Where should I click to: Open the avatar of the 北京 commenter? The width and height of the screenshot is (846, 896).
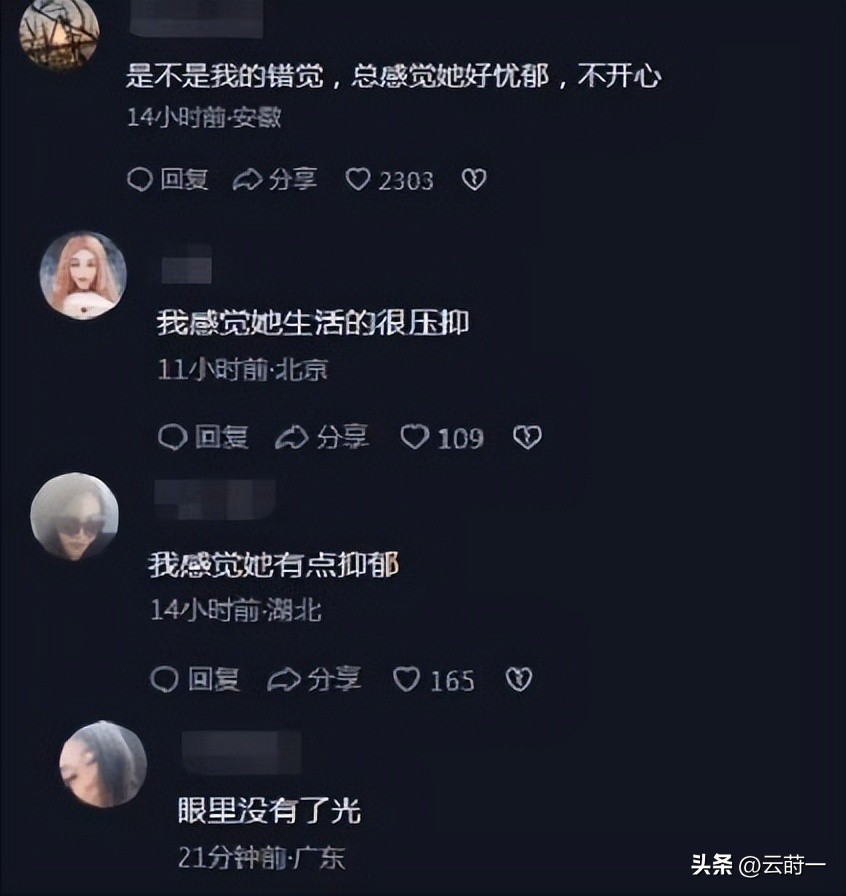coord(83,276)
